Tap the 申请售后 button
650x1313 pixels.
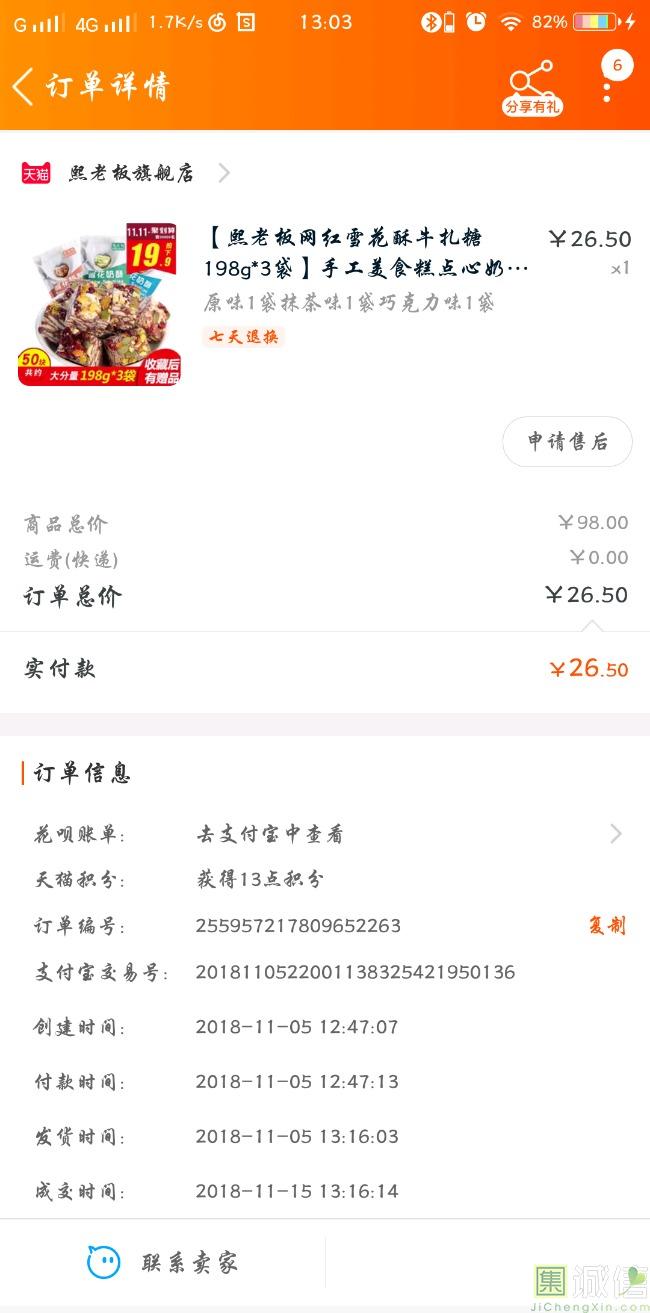pos(567,442)
